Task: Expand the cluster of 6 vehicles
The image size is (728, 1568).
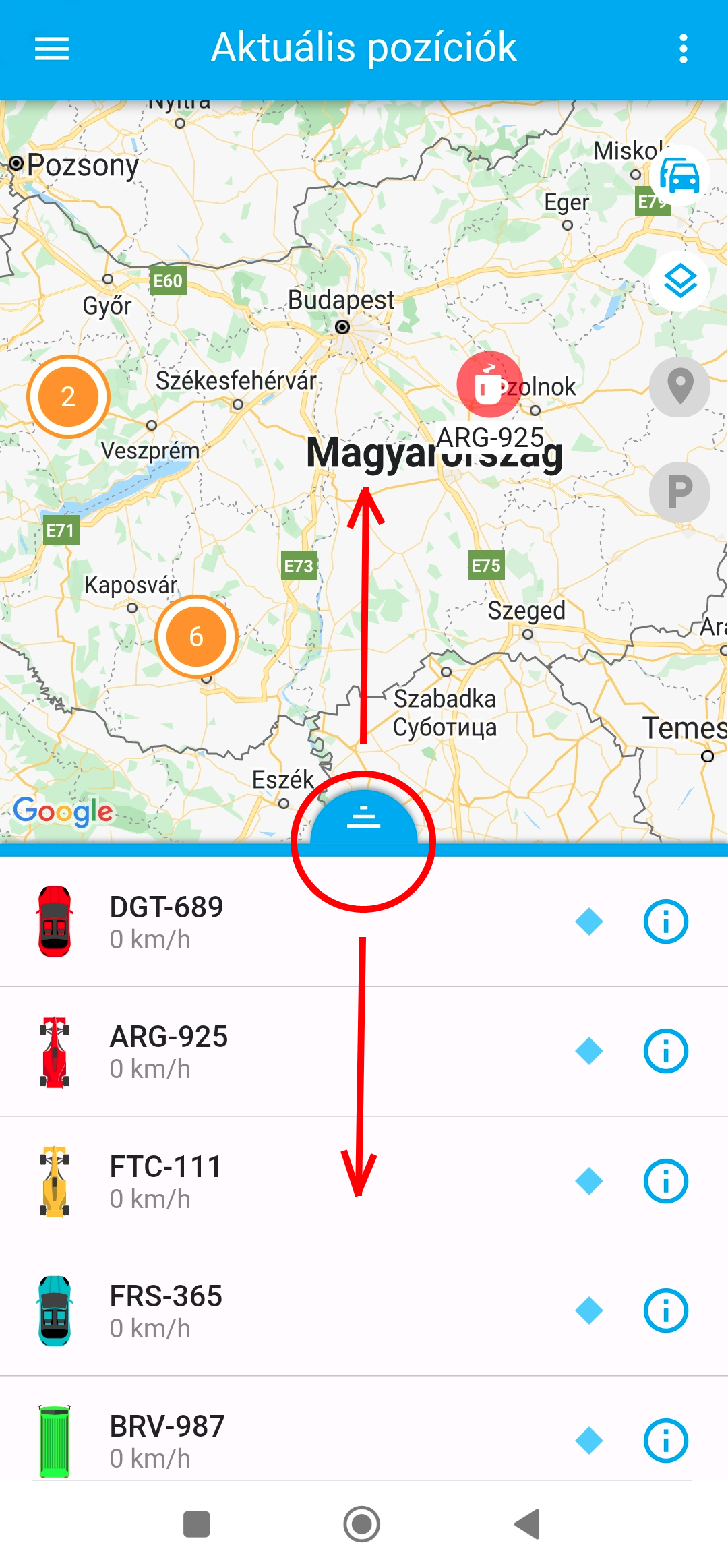Action: click(x=196, y=636)
